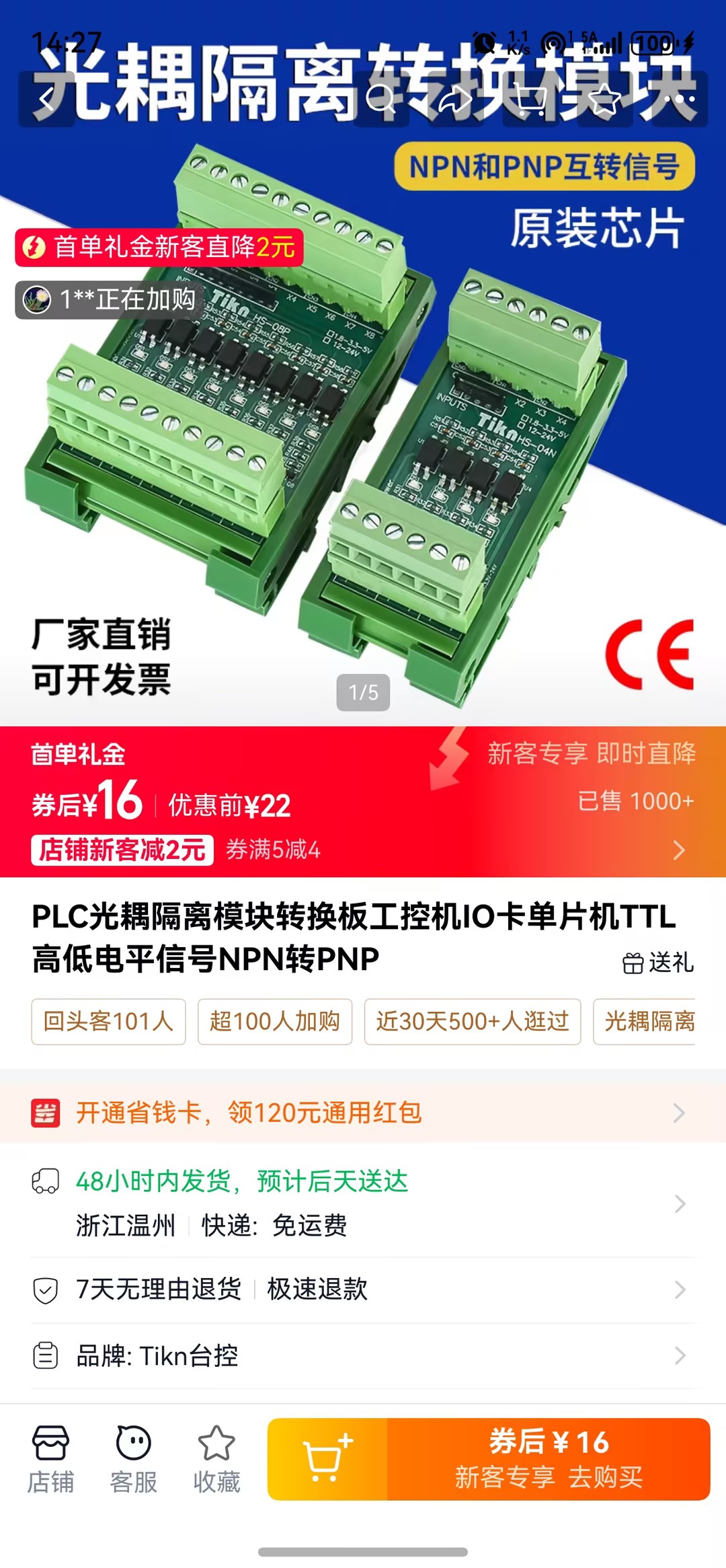726x1568 pixels.
Task: Open the three-dot overflow menu
Action: coord(679,100)
